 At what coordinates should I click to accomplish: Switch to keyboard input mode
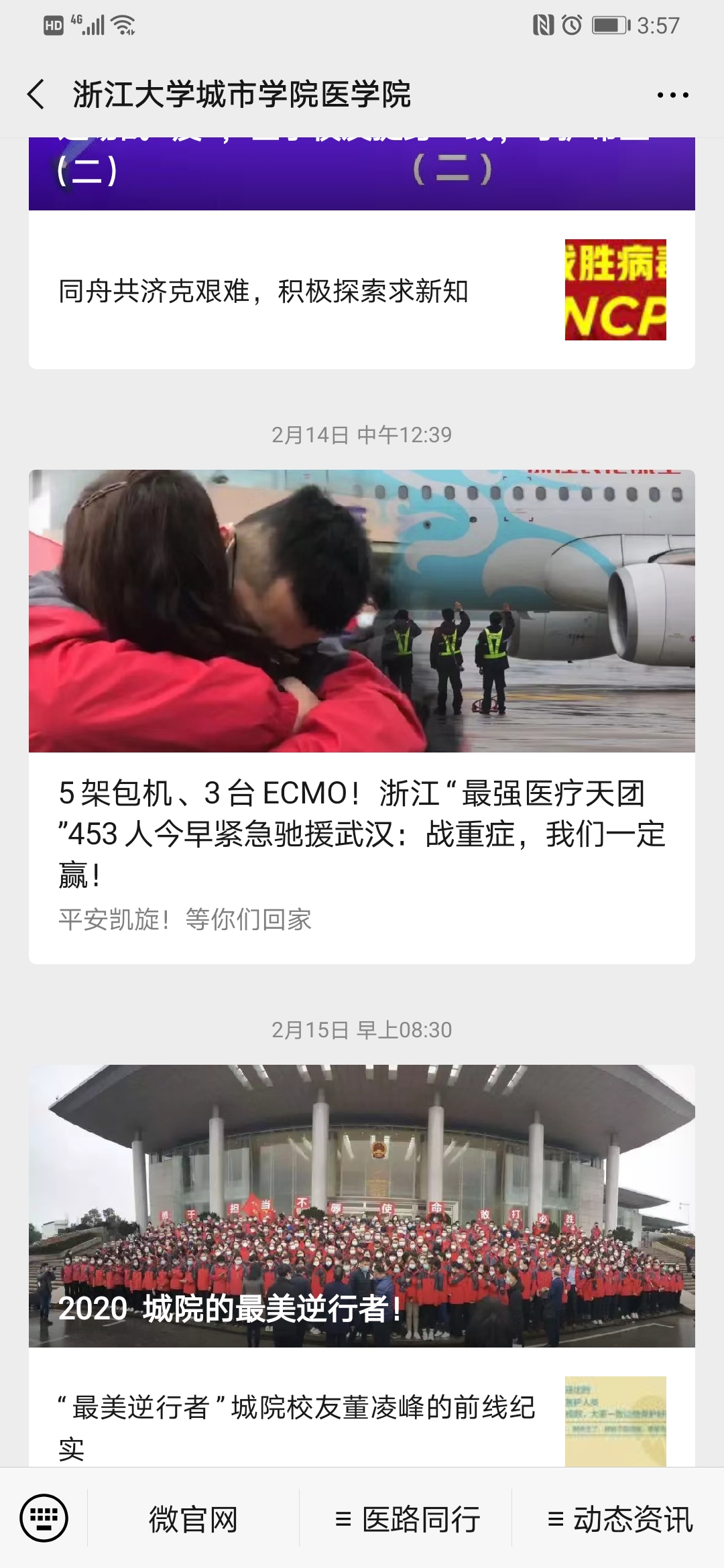pos(44,1518)
